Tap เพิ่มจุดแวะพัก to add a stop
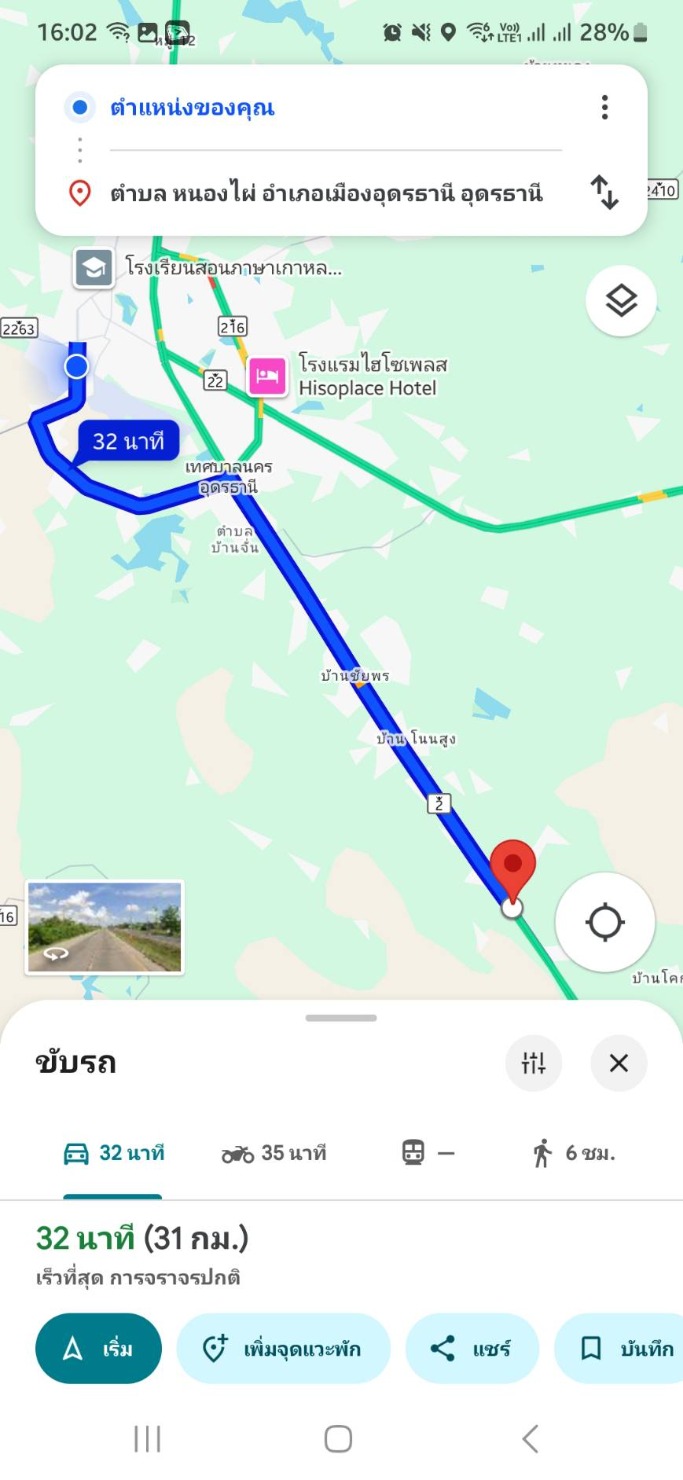683x1480 pixels. [283, 1348]
